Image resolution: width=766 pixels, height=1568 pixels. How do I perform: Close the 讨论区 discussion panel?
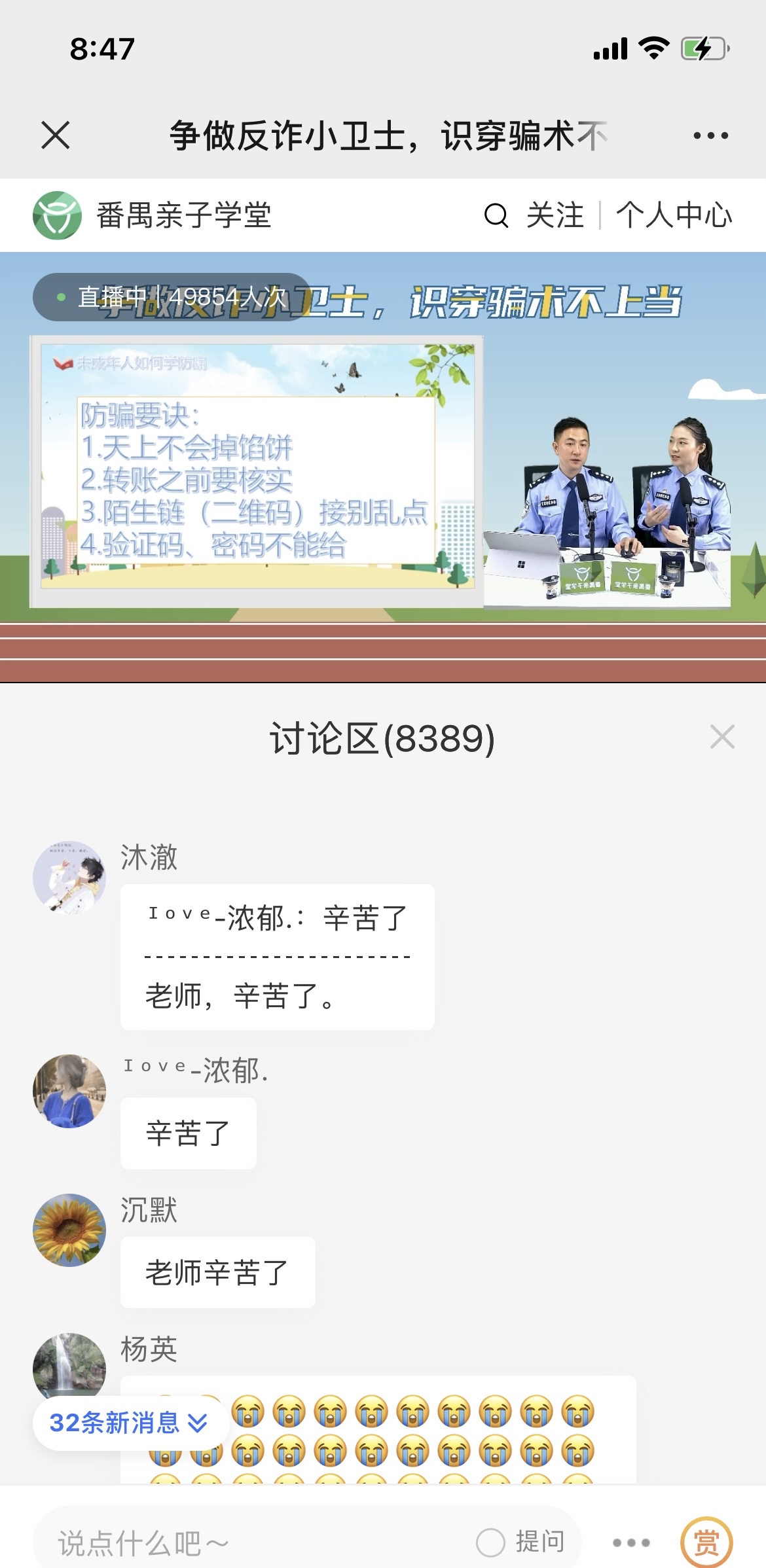pos(722,737)
